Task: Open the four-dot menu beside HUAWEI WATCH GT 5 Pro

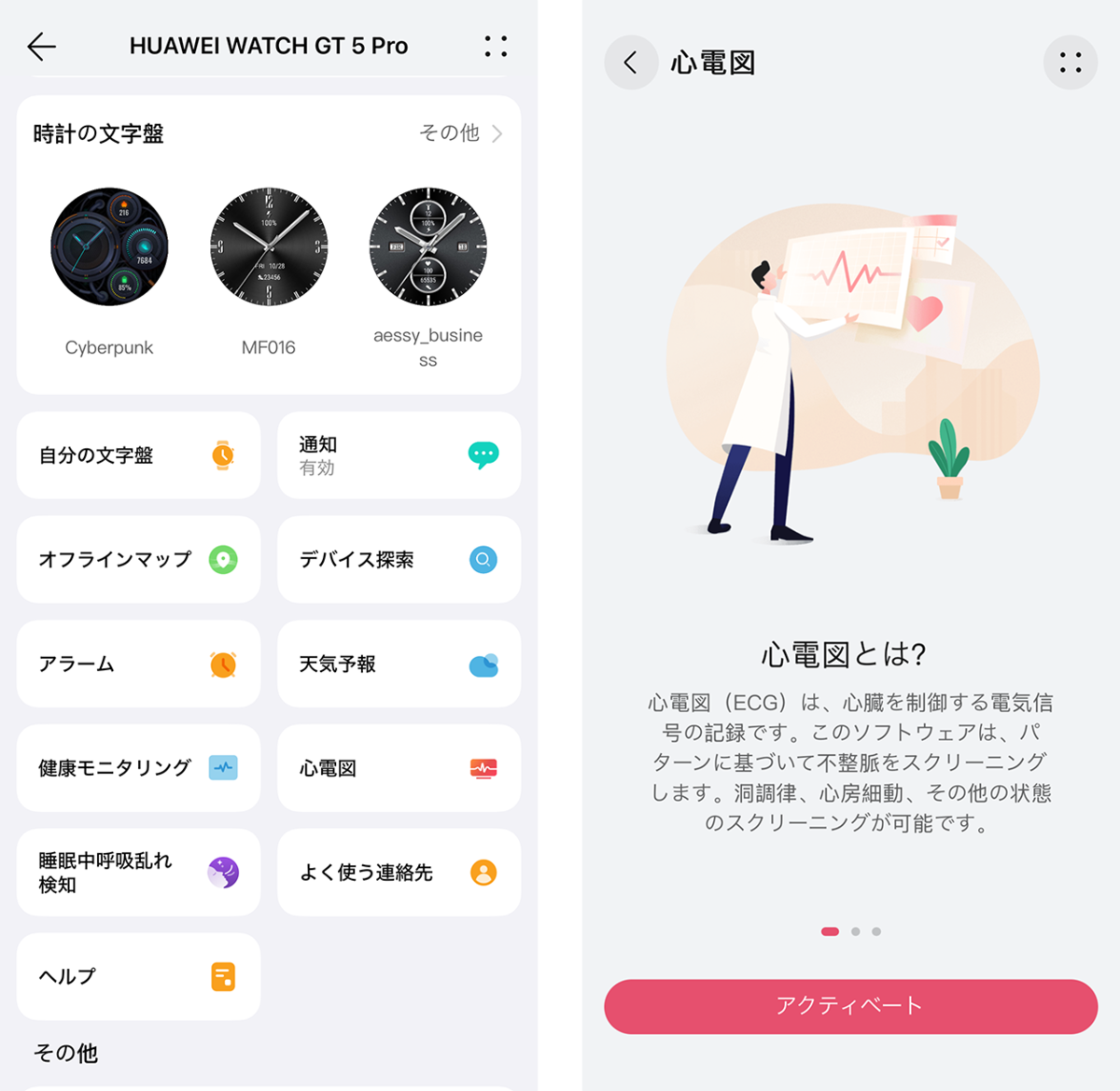Action: click(496, 47)
